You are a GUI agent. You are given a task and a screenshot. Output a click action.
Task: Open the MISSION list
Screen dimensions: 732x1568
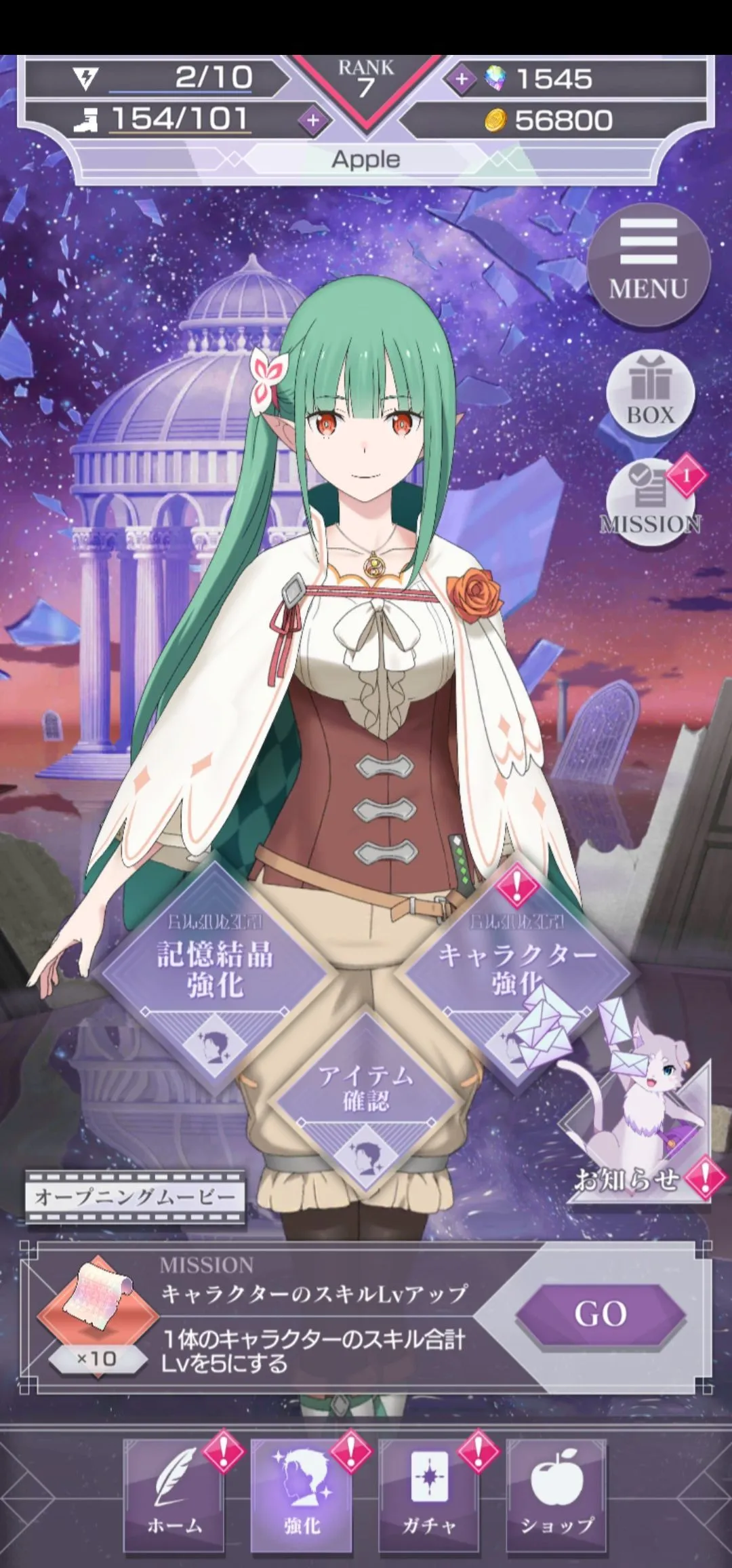pos(649,503)
